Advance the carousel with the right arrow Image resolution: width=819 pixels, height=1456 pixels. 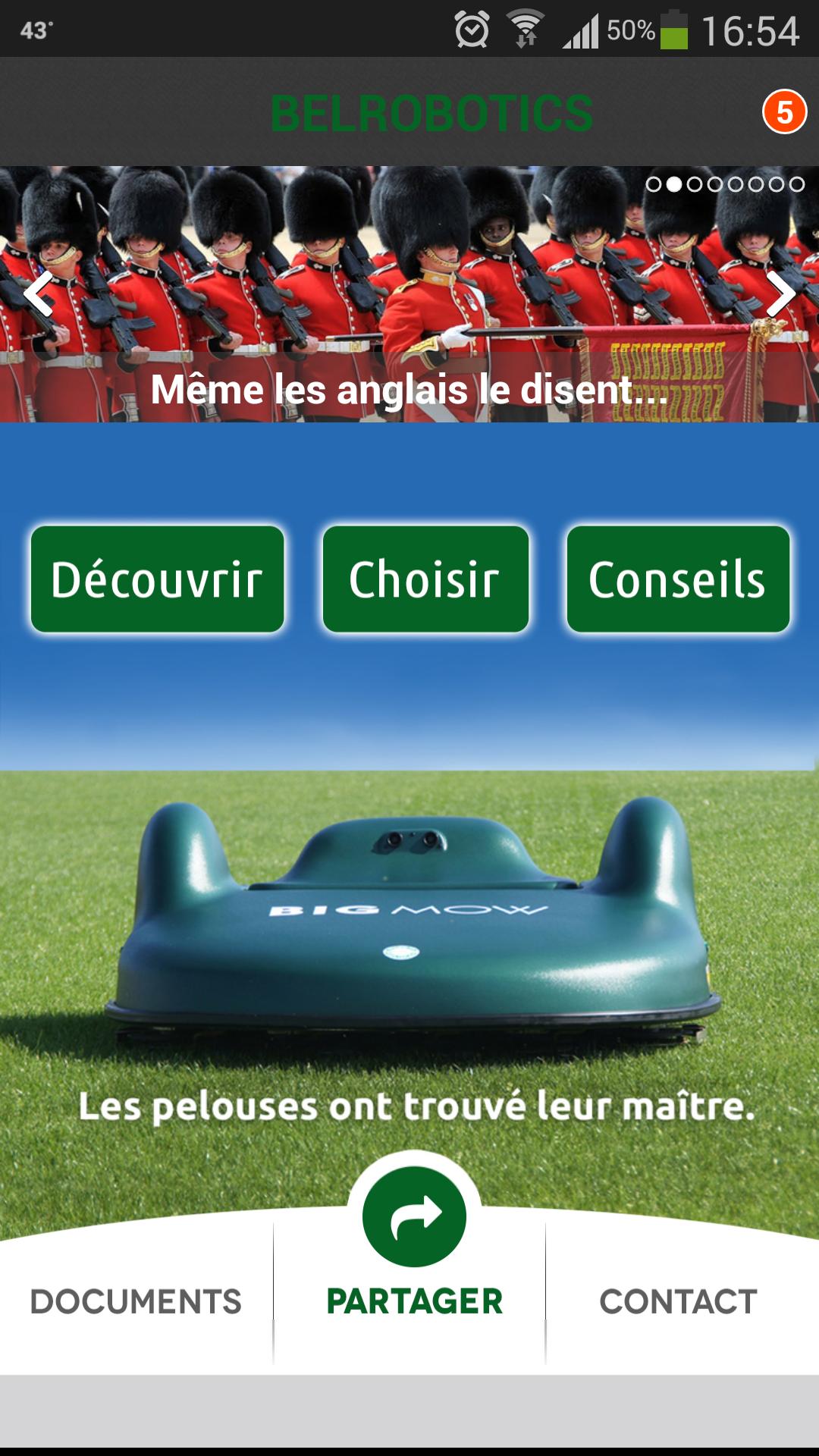click(x=781, y=296)
